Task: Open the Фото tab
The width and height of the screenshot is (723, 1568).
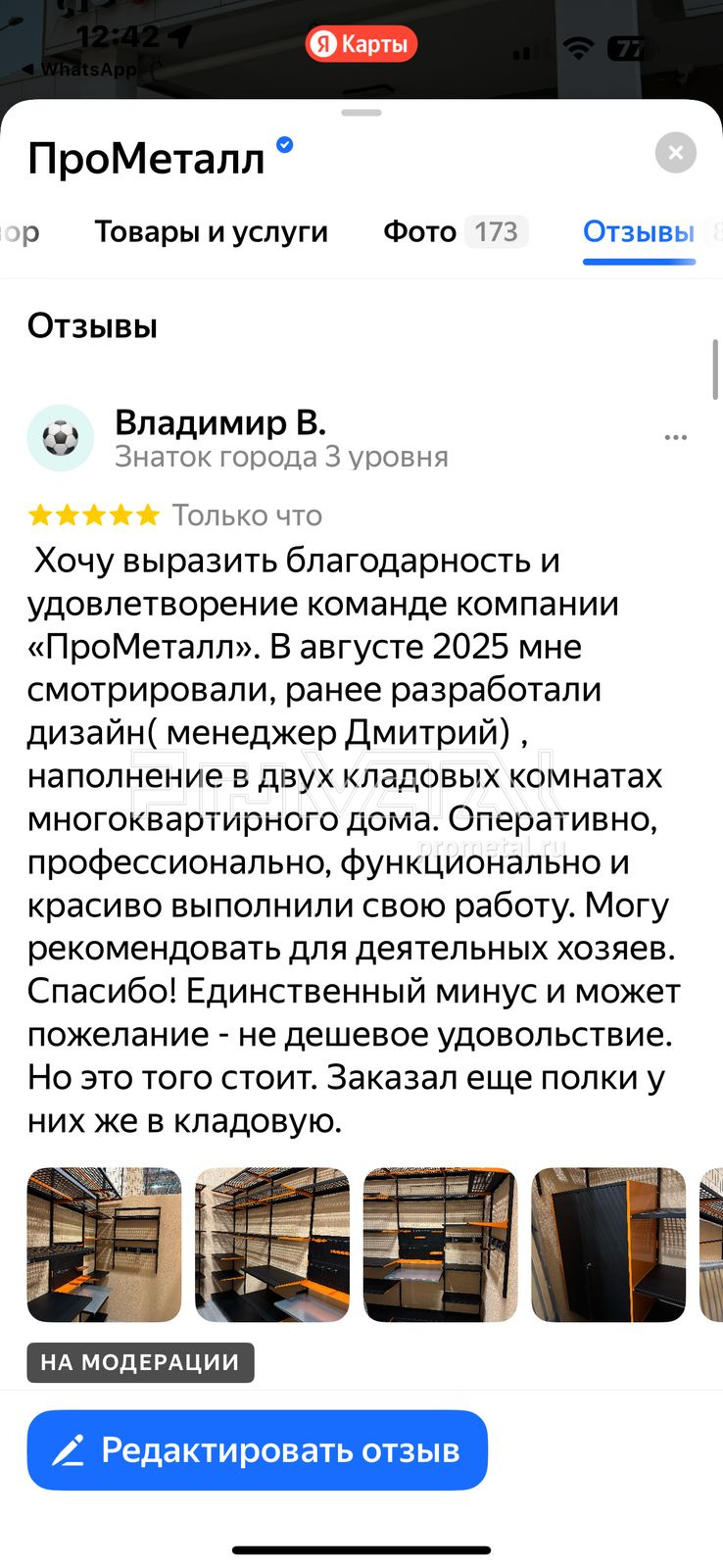Action: (x=455, y=232)
